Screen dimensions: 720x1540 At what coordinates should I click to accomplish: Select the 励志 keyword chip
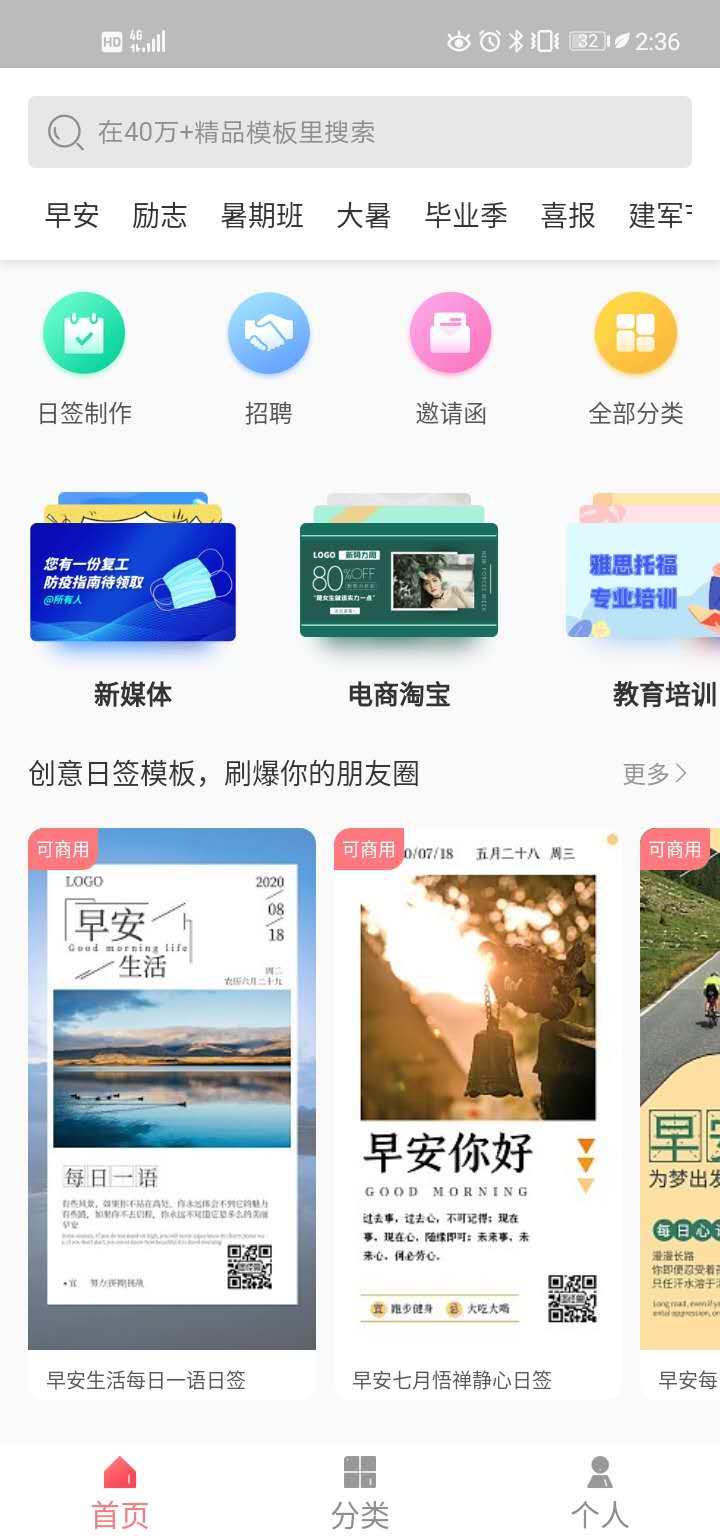pos(160,215)
